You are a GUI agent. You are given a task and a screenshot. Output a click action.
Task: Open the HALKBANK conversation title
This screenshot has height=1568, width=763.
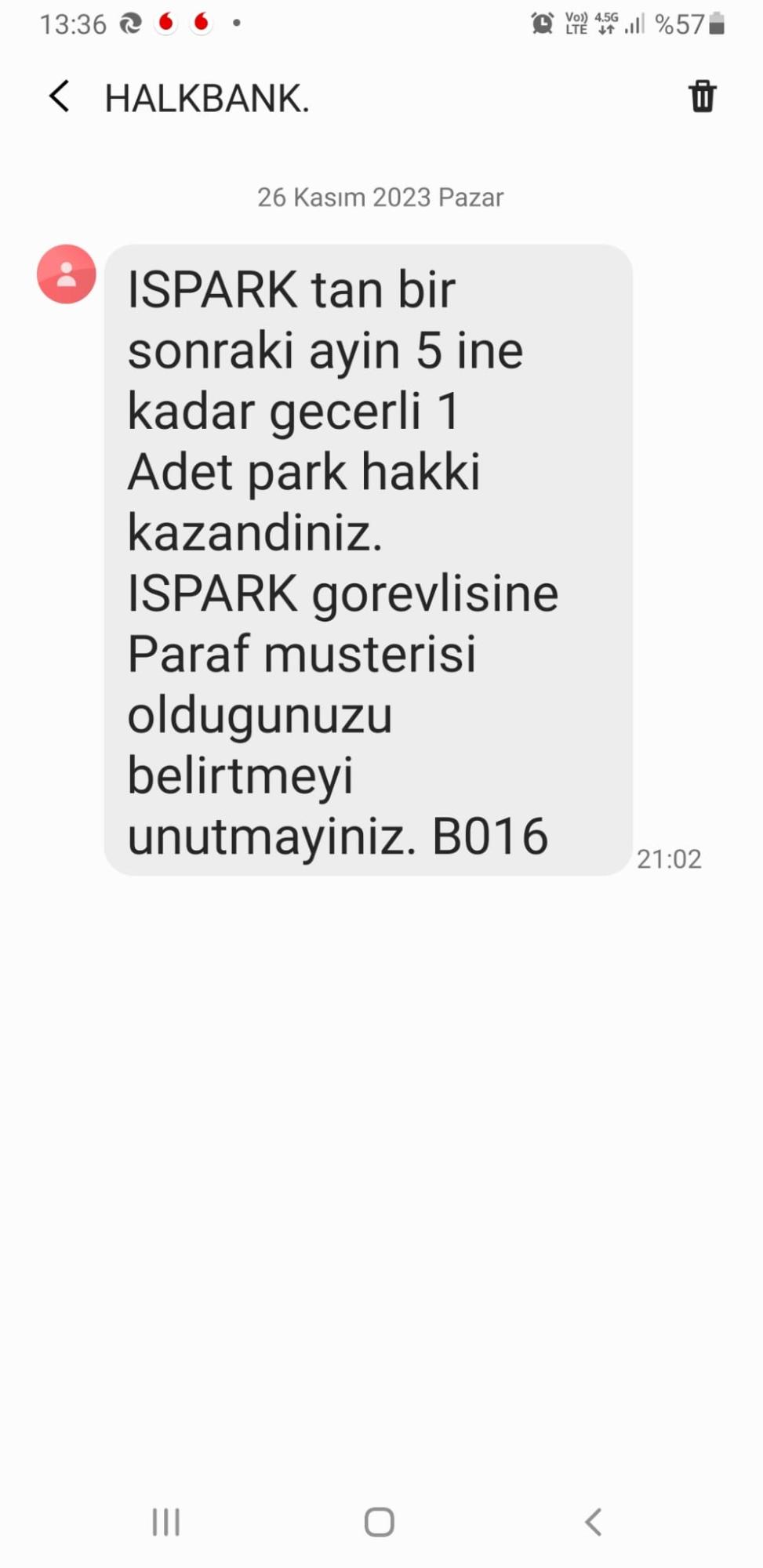point(207,96)
